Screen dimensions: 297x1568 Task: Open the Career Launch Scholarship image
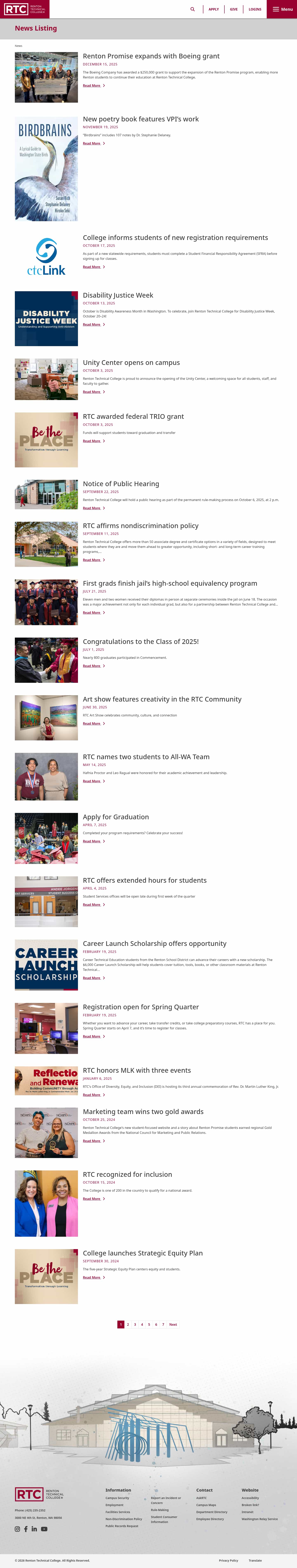[46, 965]
